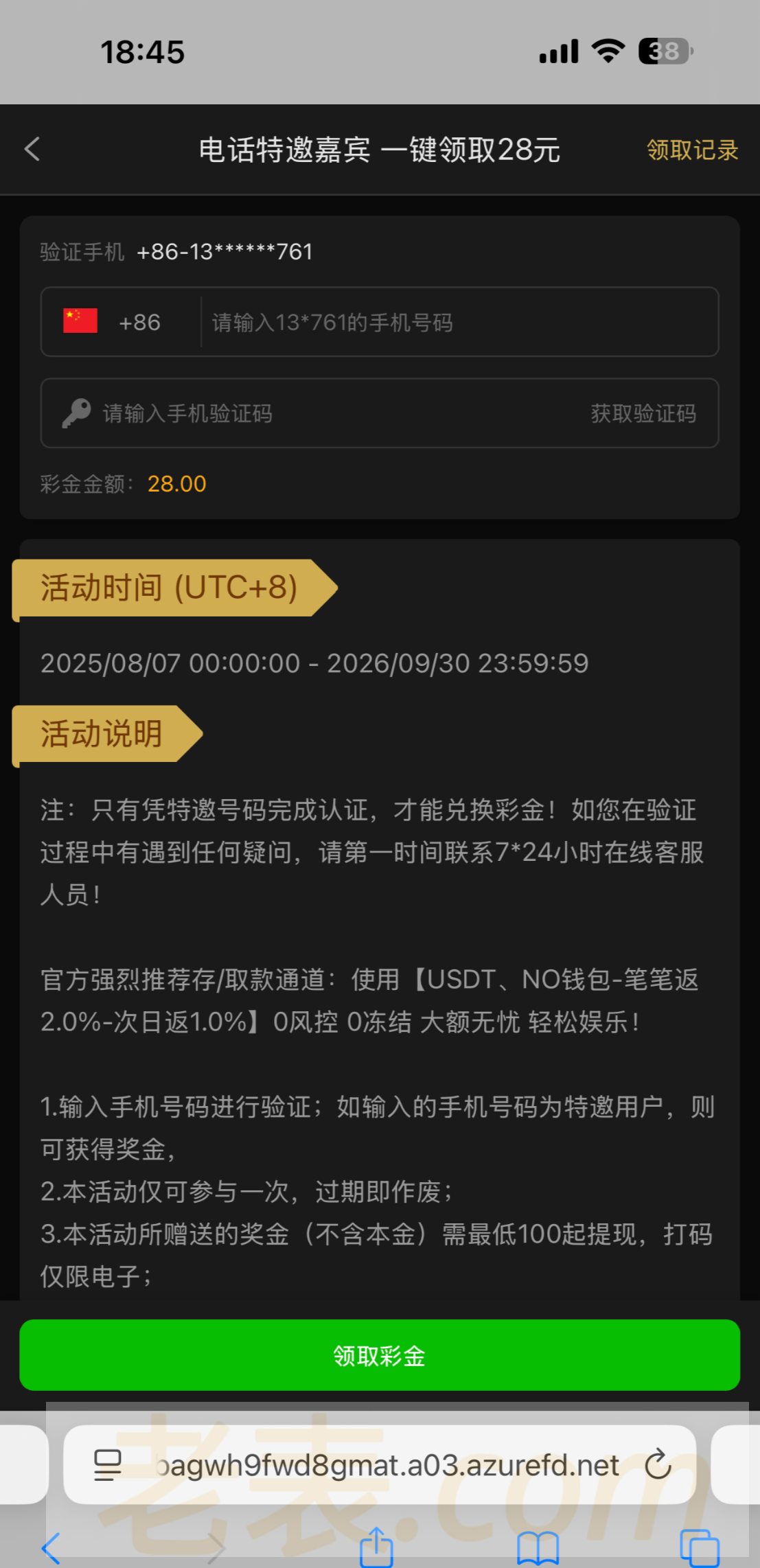Go back using the header arrow

[32, 149]
